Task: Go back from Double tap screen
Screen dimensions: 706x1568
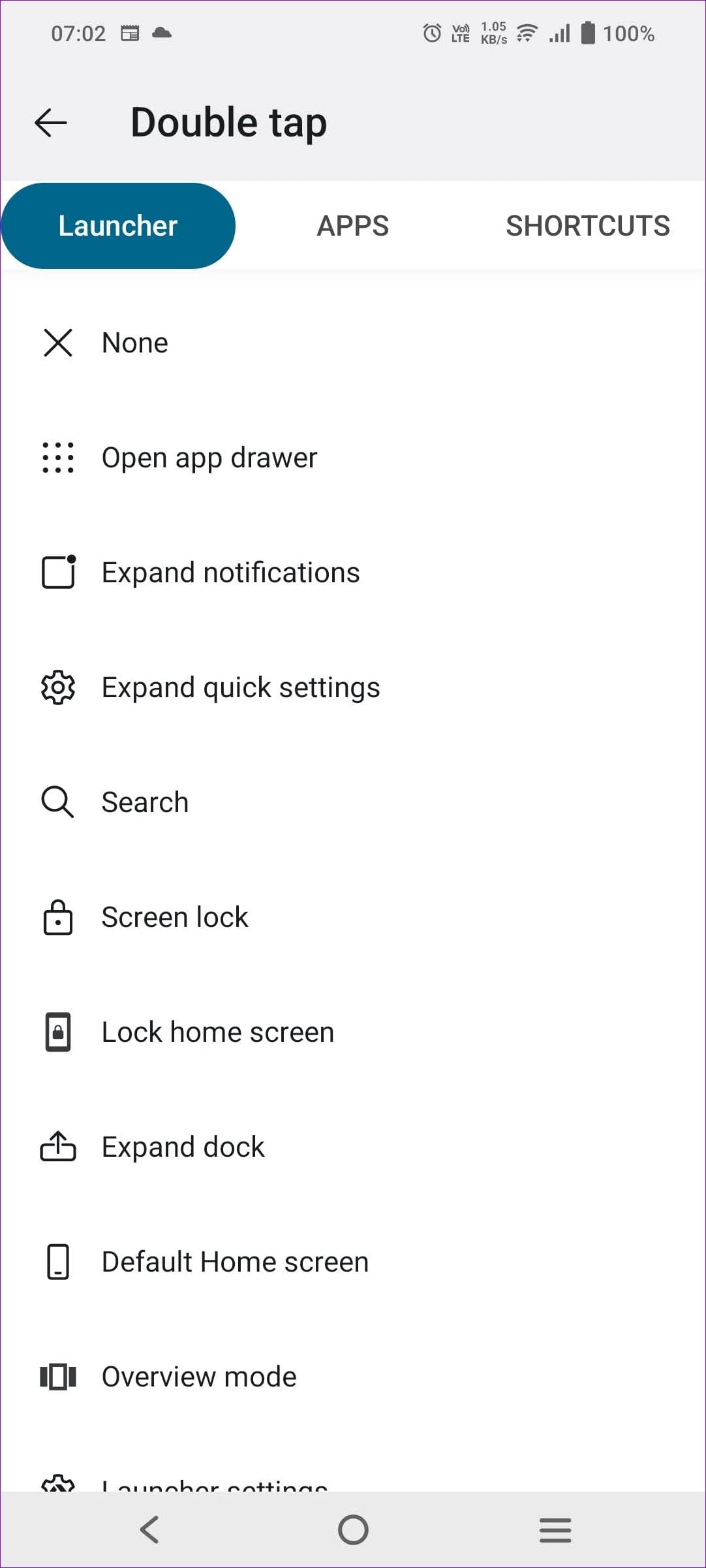Action: click(51, 123)
